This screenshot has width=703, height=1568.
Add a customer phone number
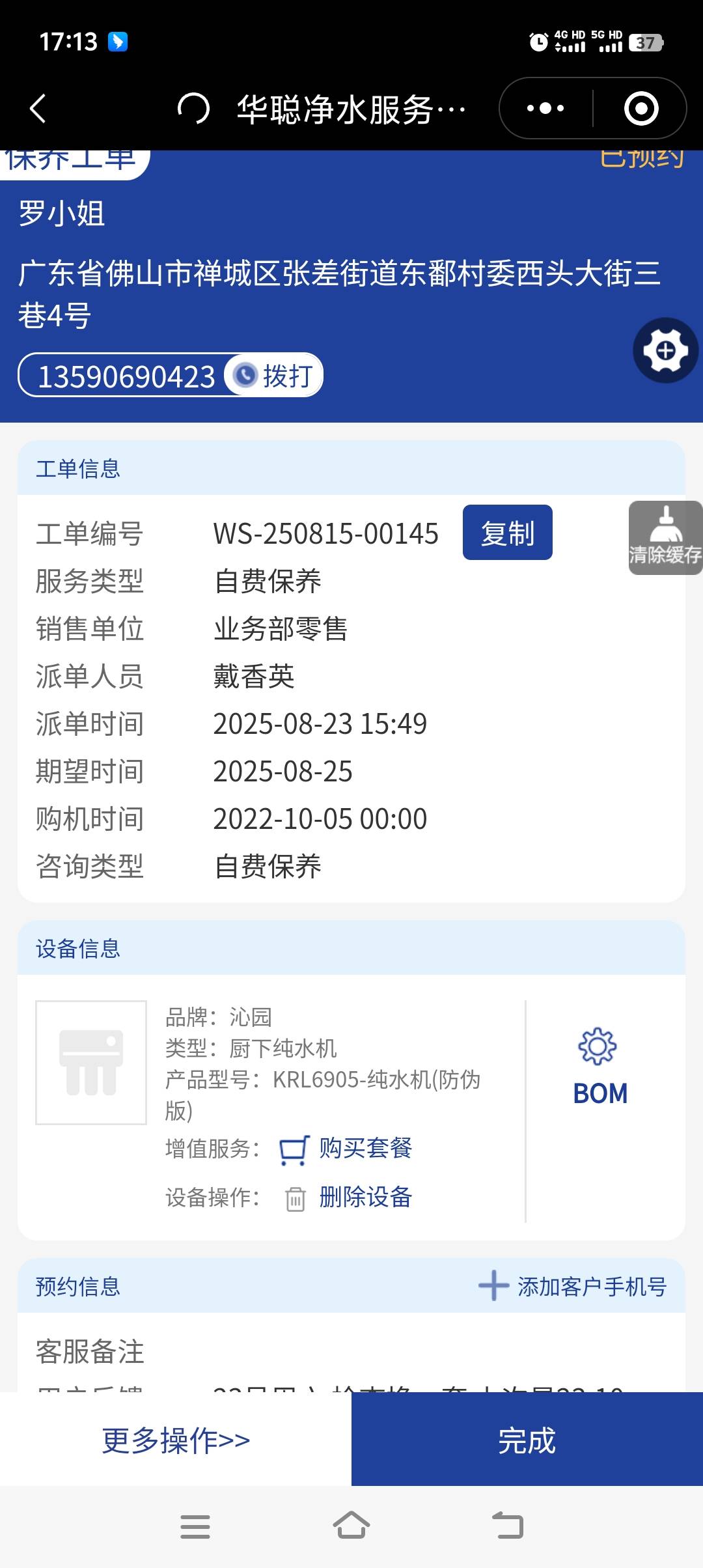[573, 1287]
